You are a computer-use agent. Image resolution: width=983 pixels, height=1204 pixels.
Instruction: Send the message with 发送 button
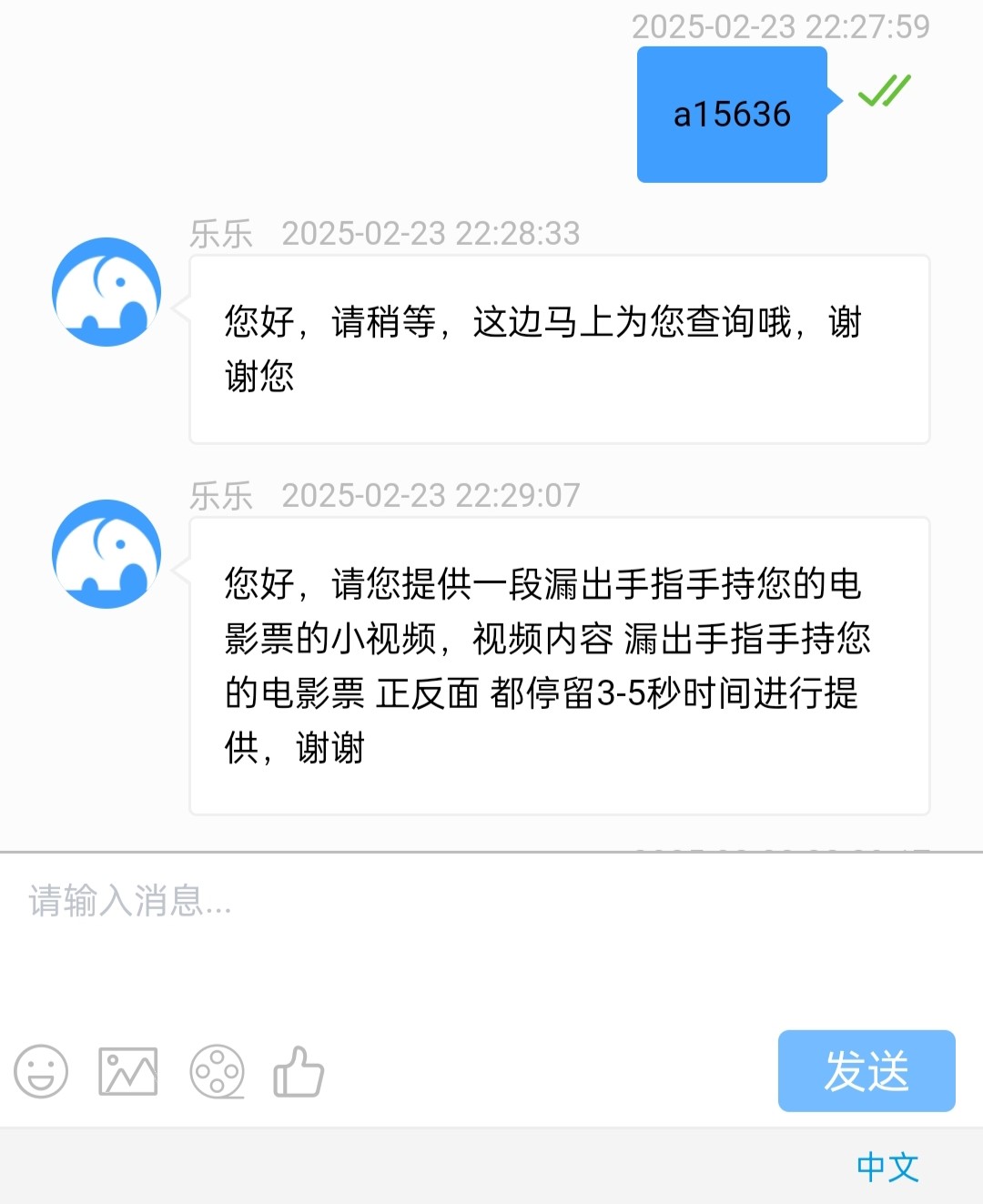[866, 1071]
